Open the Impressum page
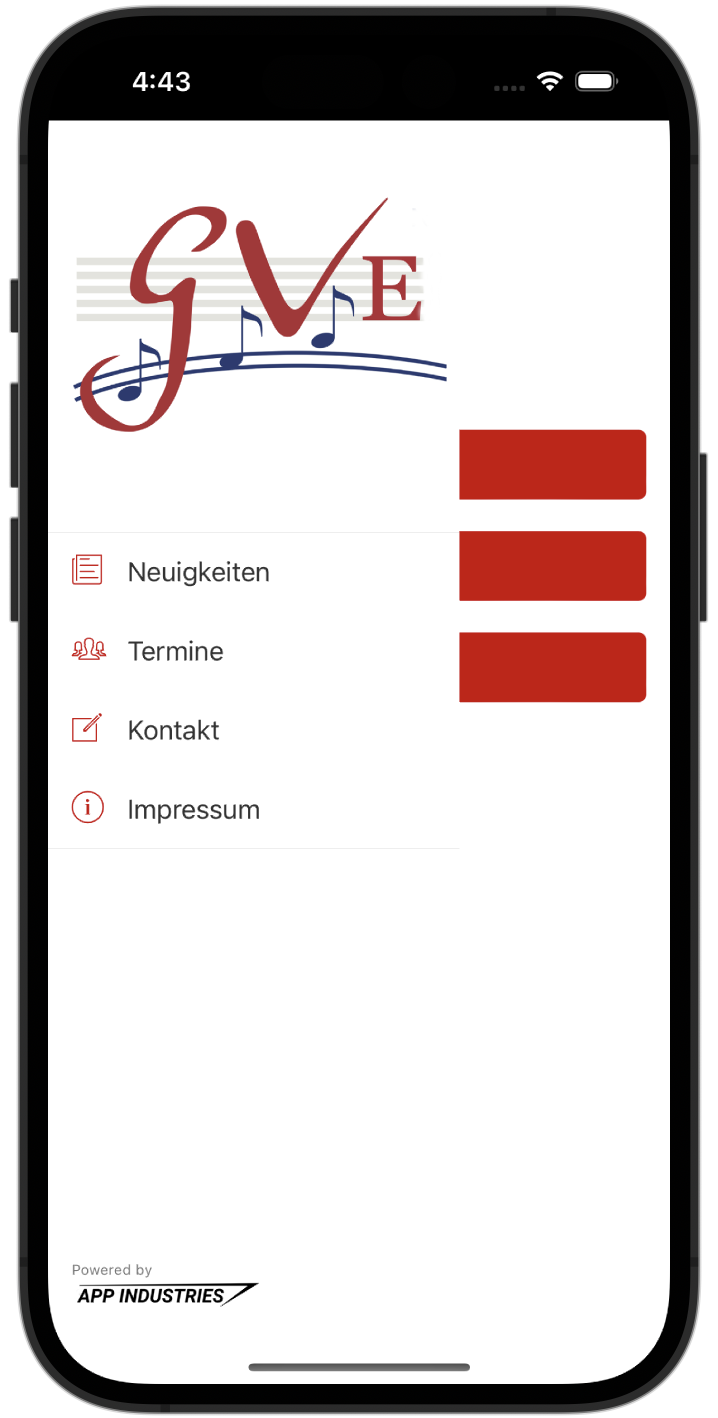 254,809
